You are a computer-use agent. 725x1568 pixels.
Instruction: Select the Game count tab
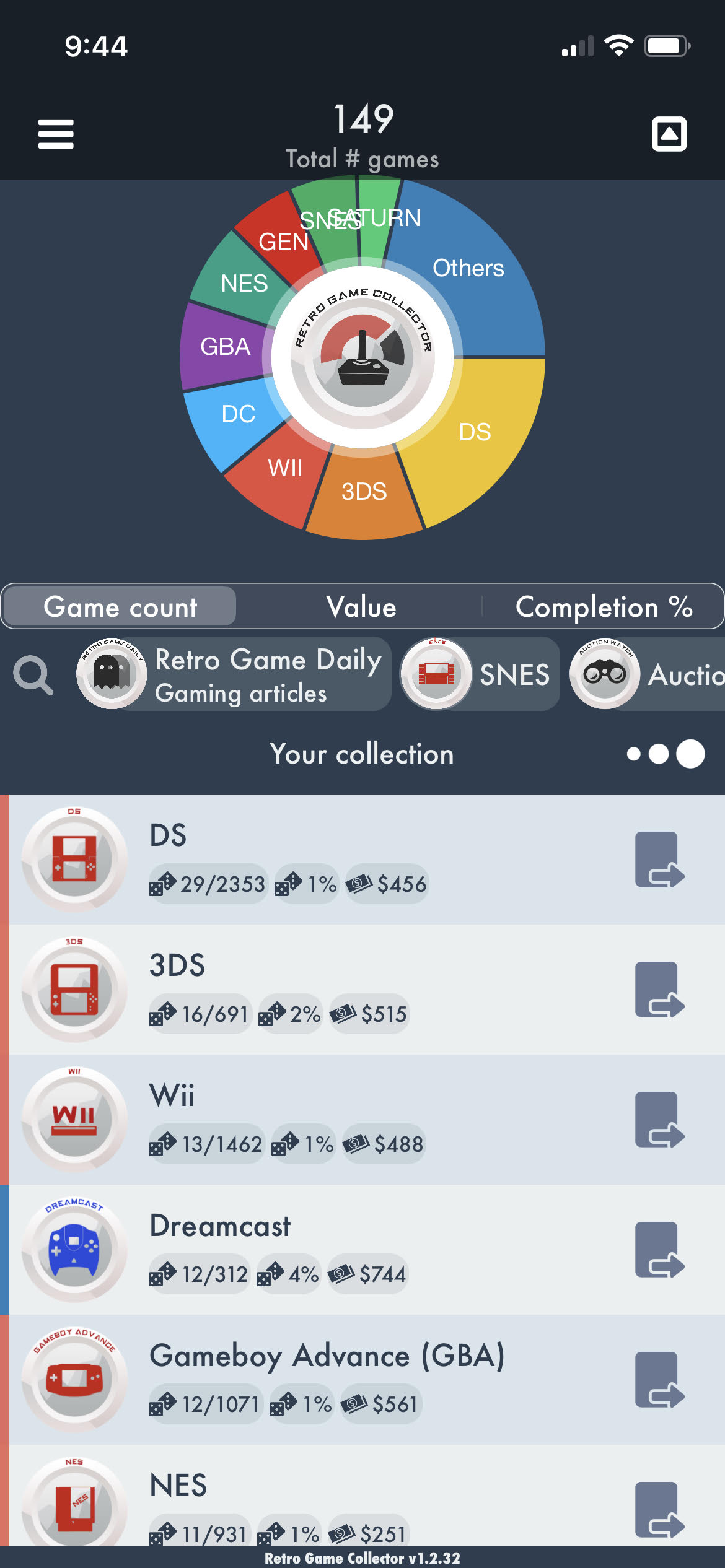coord(120,607)
